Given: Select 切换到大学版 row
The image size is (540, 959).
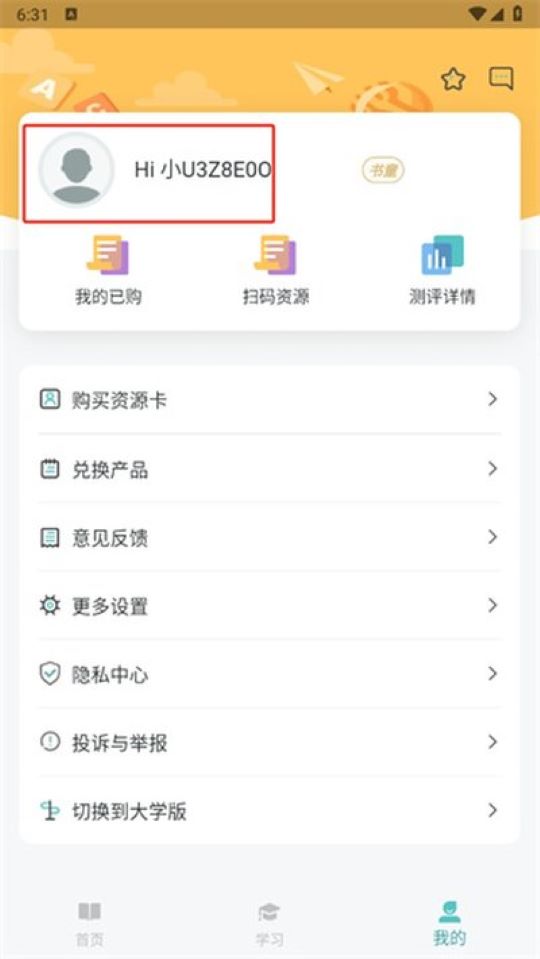Looking at the screenshot, I should click(x=270, y=812).
